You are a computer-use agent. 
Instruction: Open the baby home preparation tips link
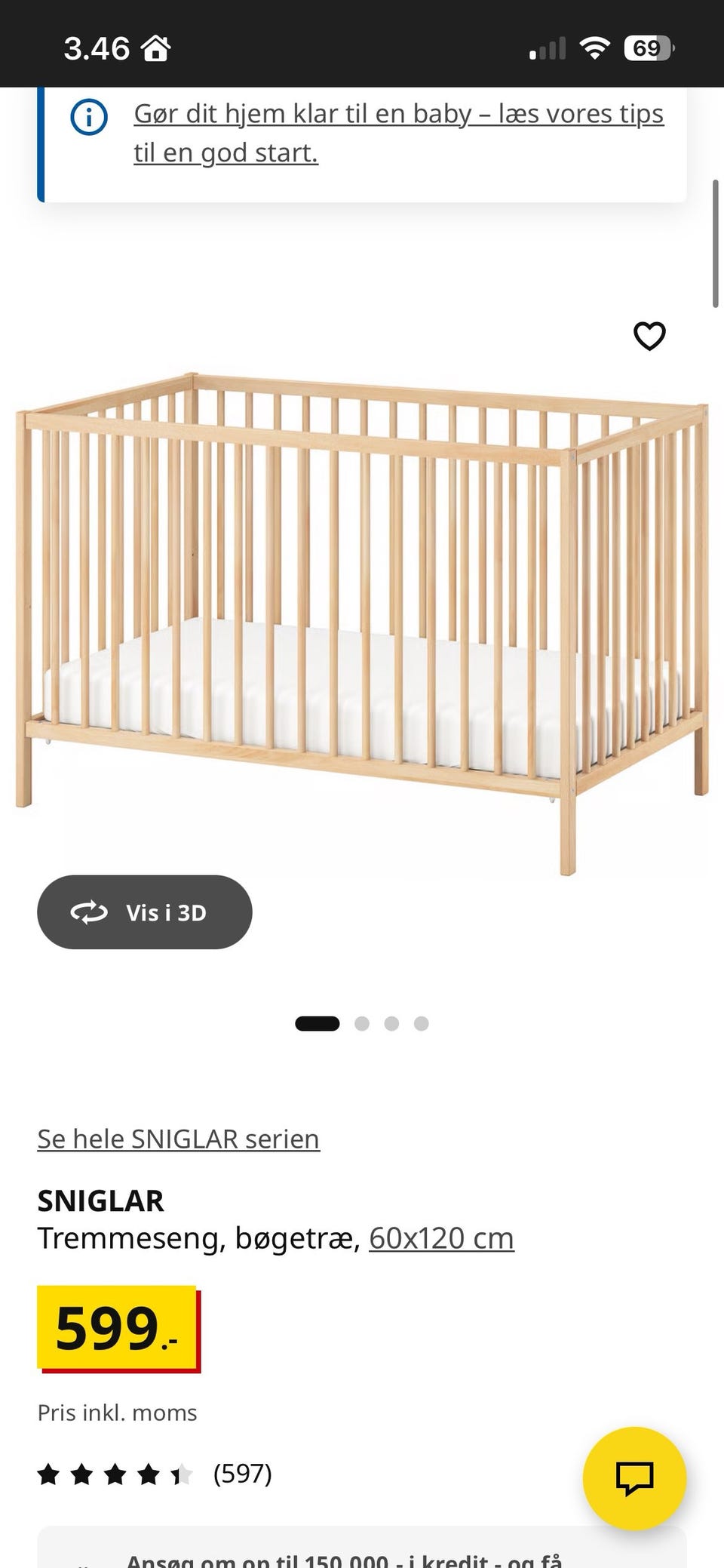[x=400, y=132]
